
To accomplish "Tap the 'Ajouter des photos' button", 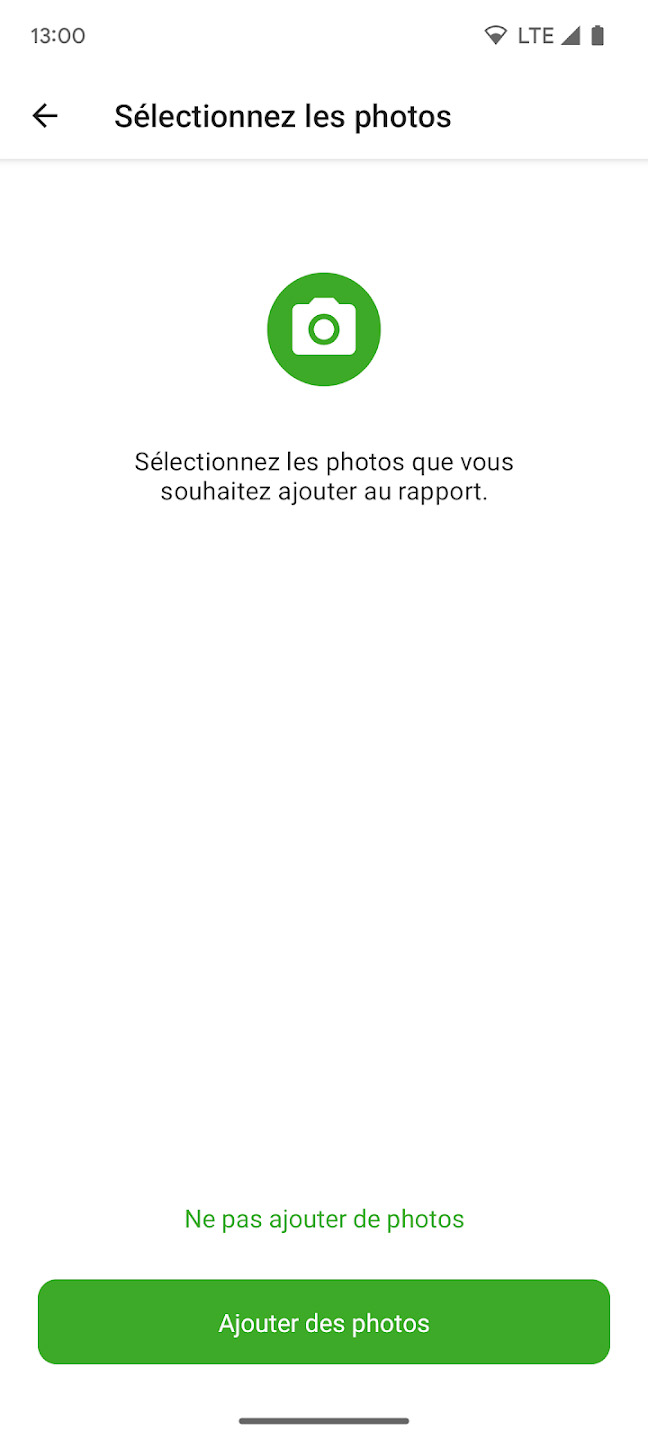I will coord(324,1322).
